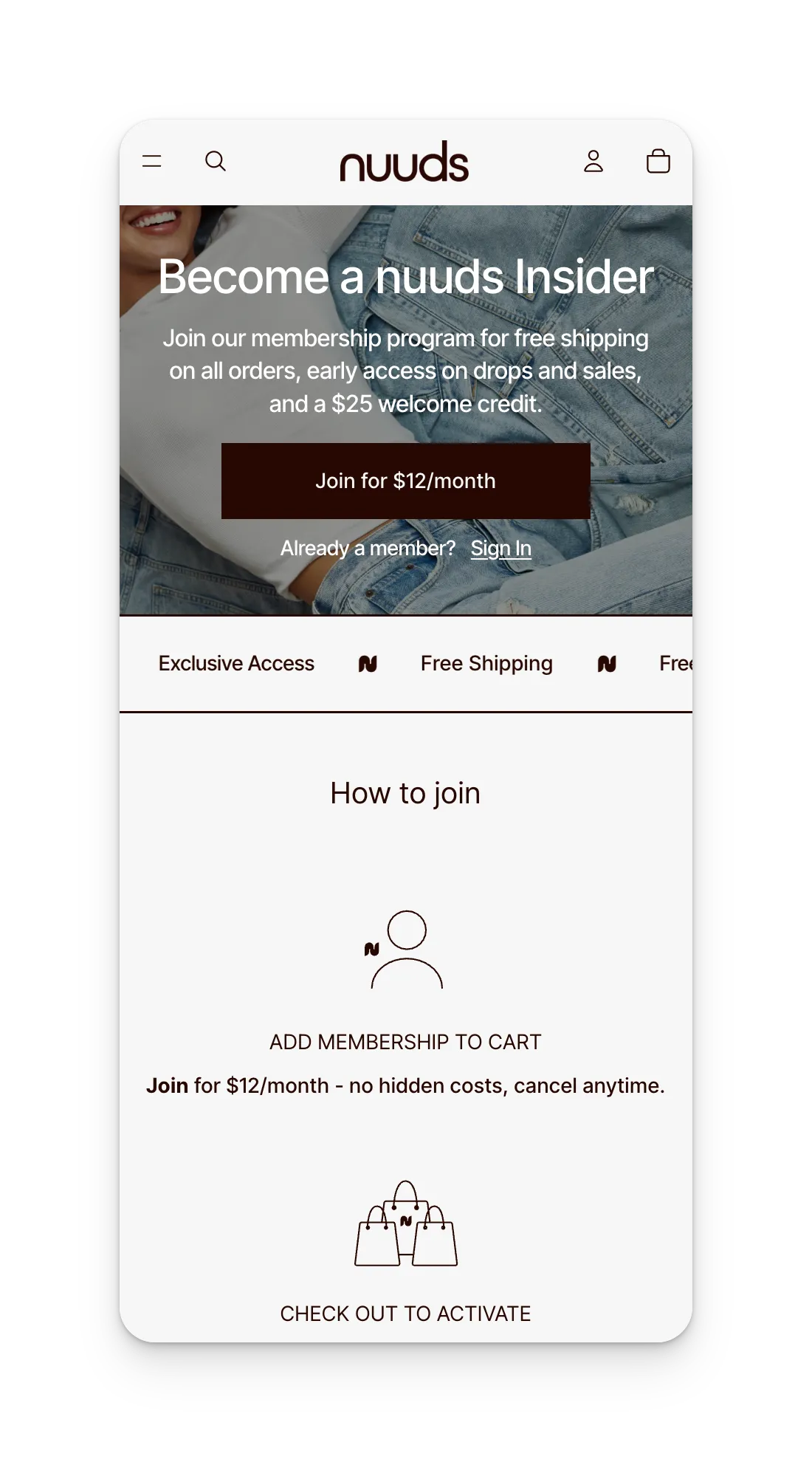The width and height of the screenshot is (812, 1462).
Task: Tap Join for $12/month button
Action: point(406,481)
